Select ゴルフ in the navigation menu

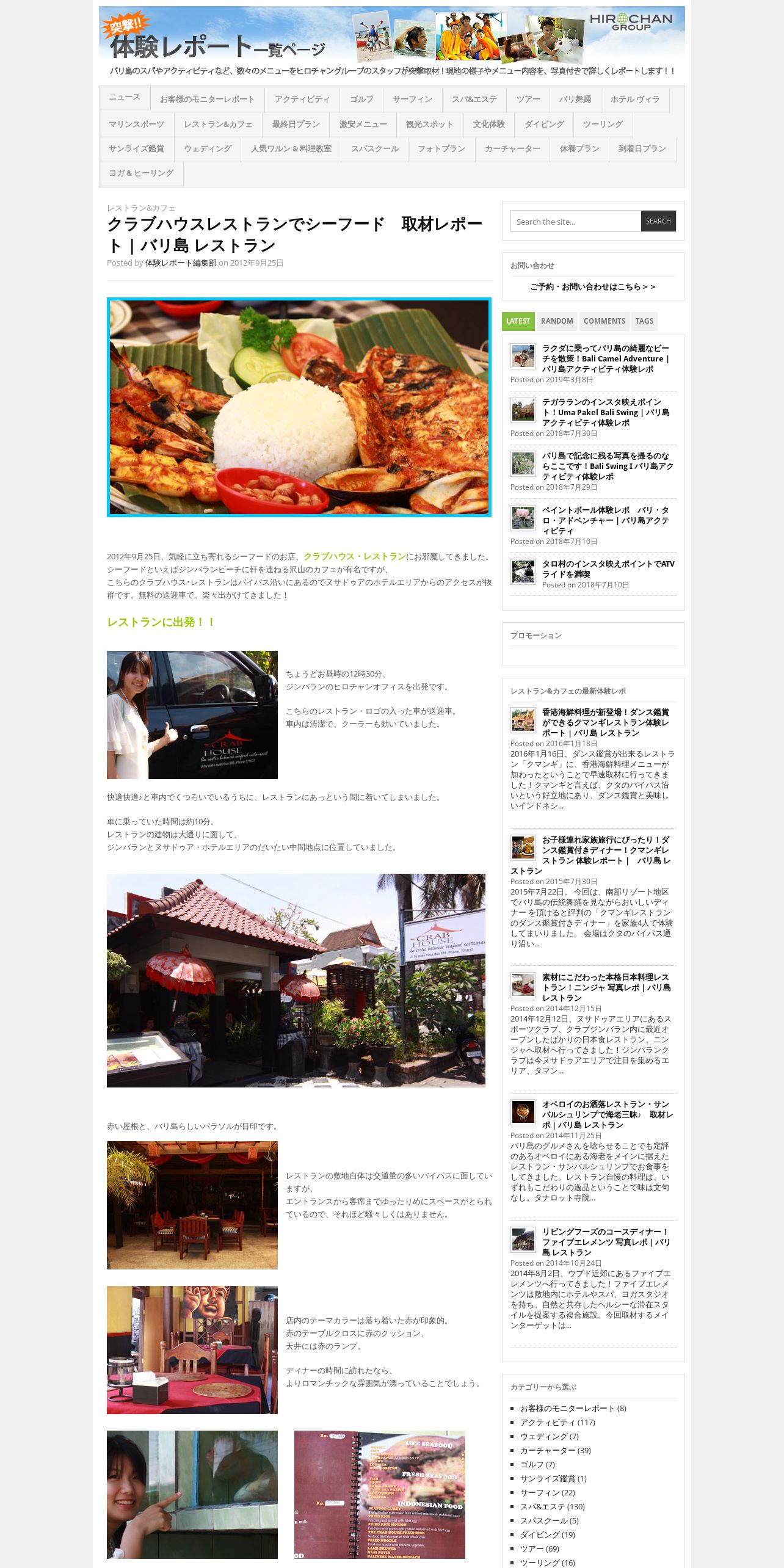361,100
